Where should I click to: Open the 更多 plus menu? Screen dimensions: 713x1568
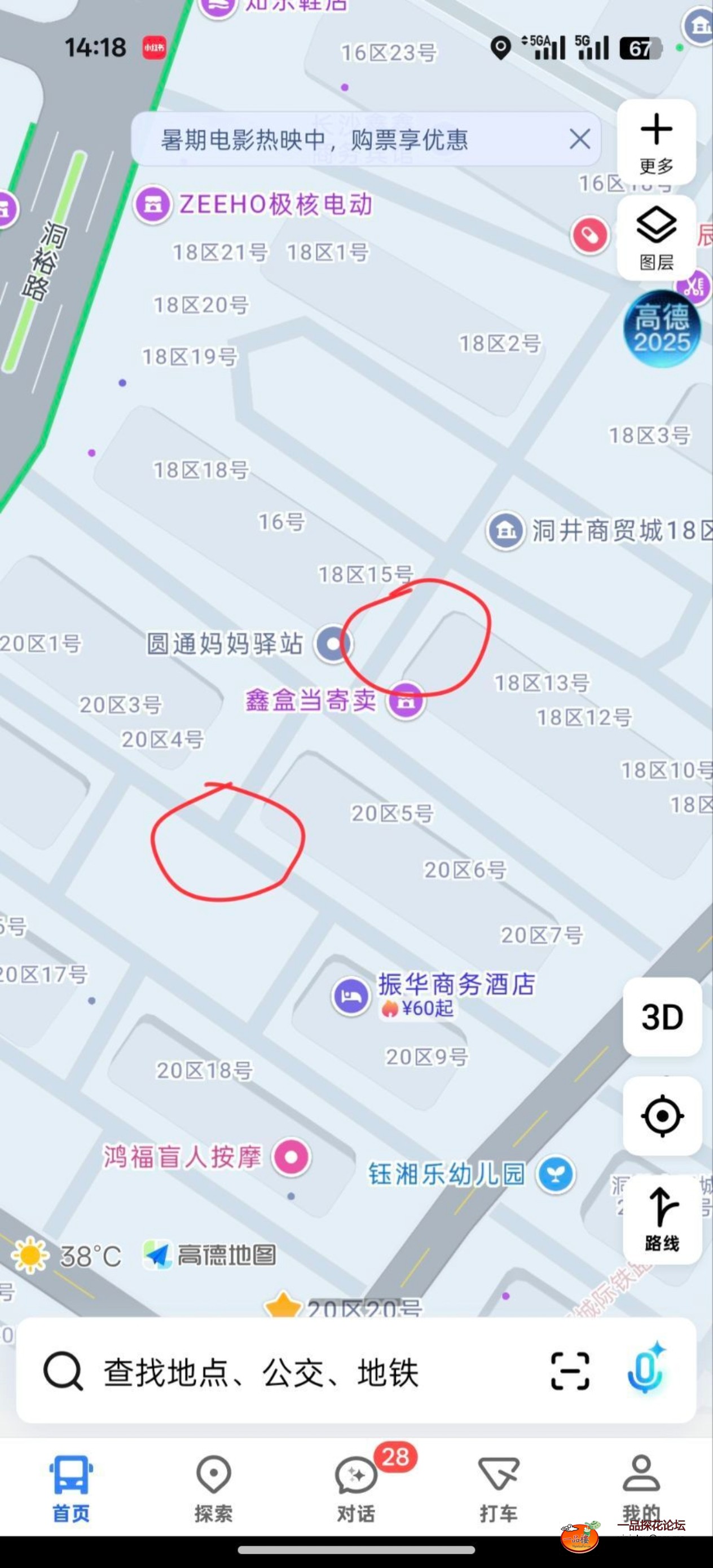[656, 142]
